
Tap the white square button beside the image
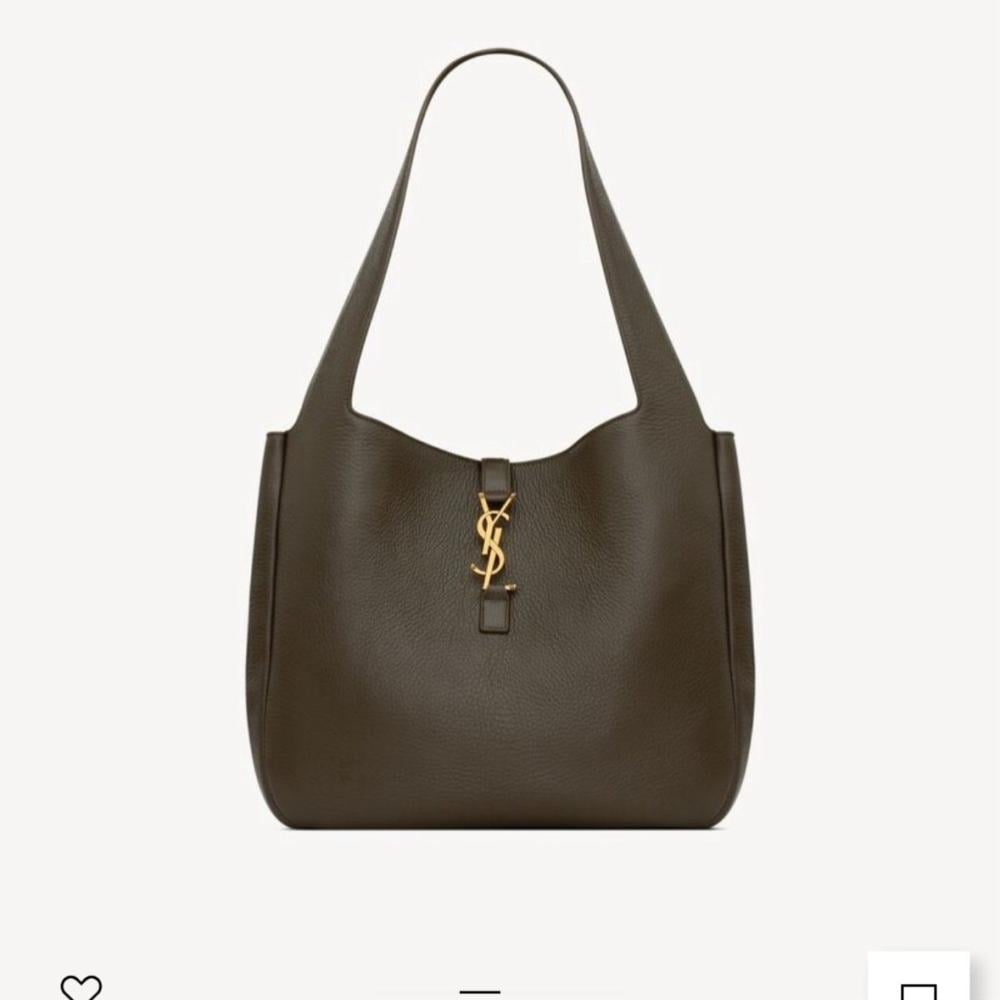918,978
